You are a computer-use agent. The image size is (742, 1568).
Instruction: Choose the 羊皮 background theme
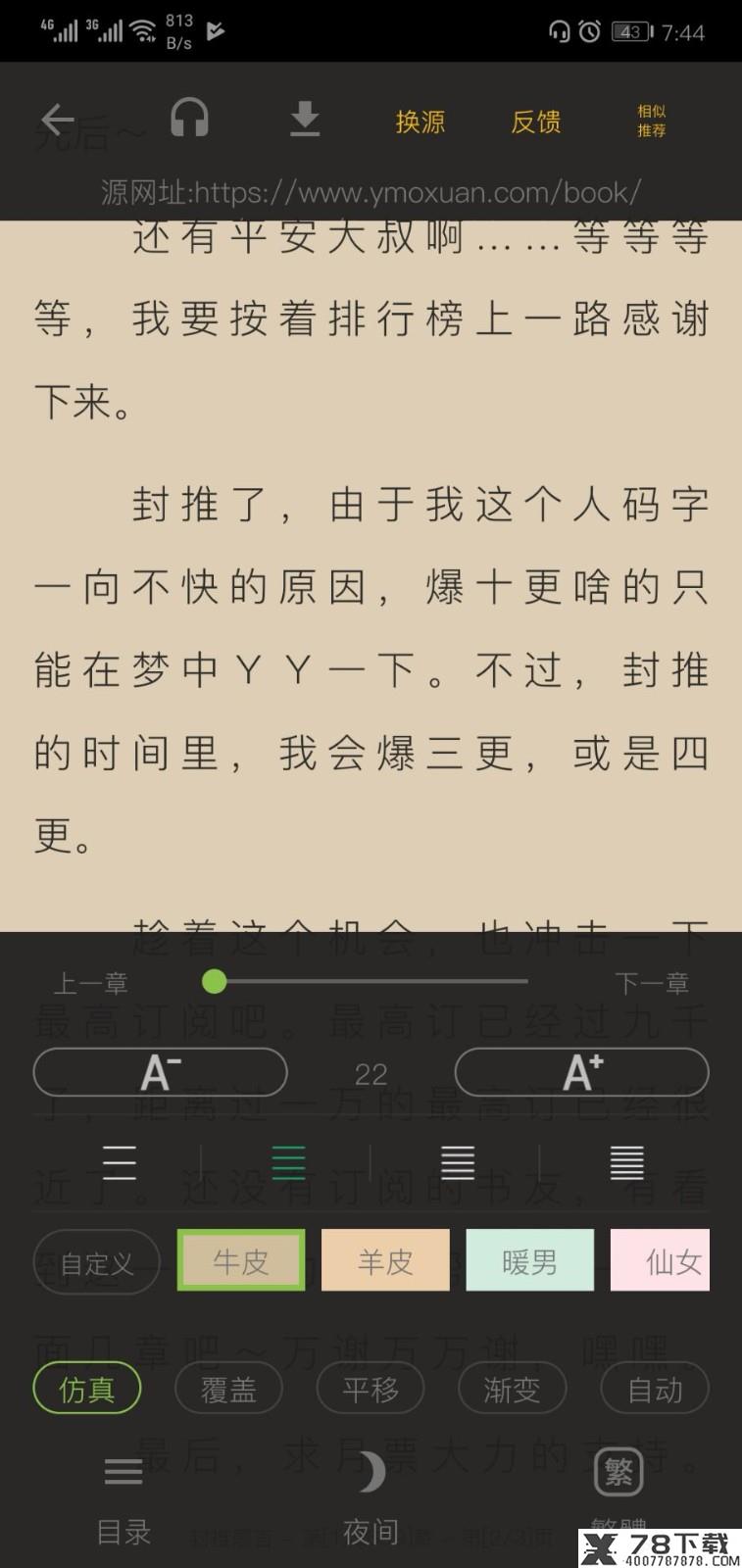click(385, 1260)
